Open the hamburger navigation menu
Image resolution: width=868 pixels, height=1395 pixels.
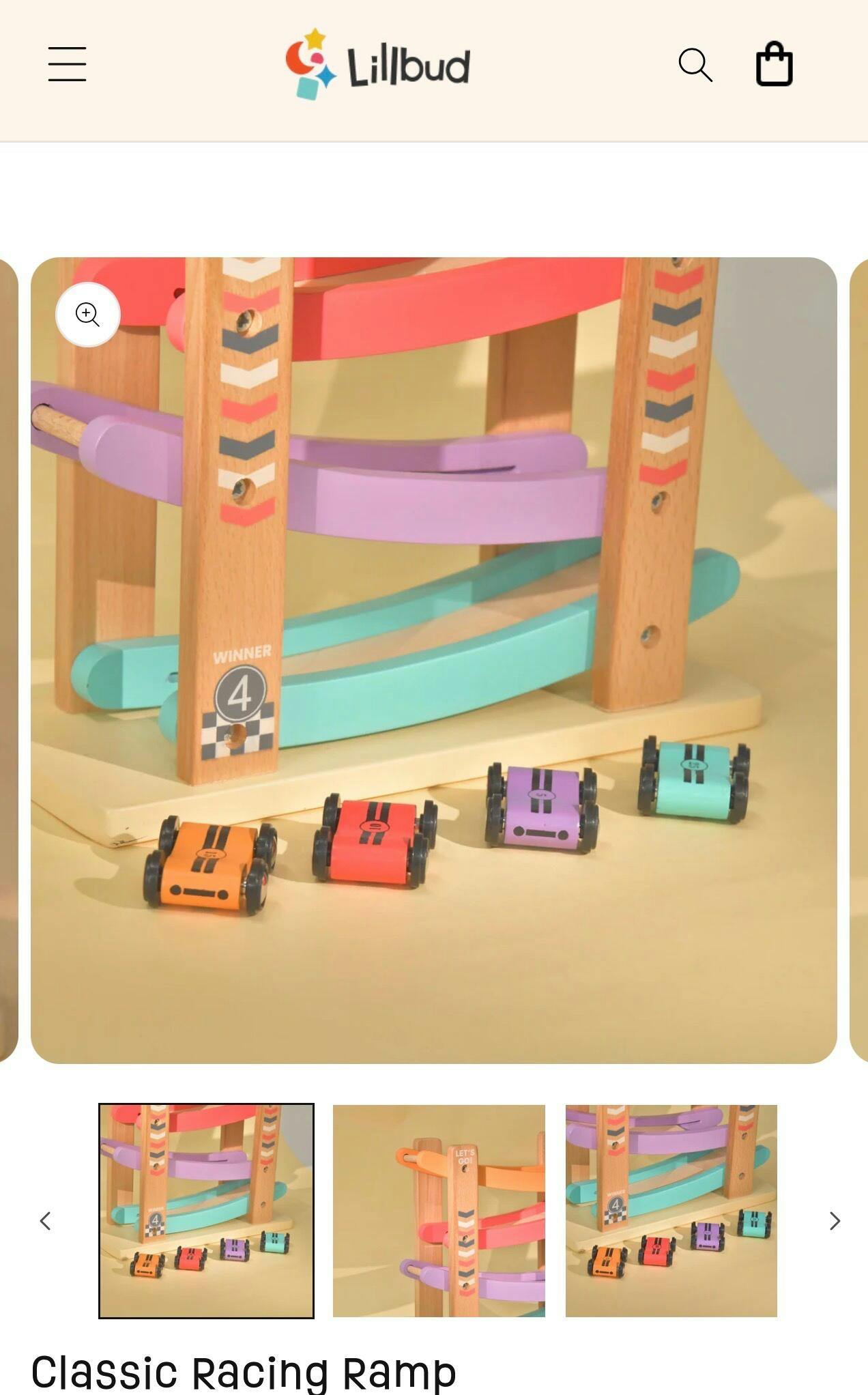pos(67,64)
